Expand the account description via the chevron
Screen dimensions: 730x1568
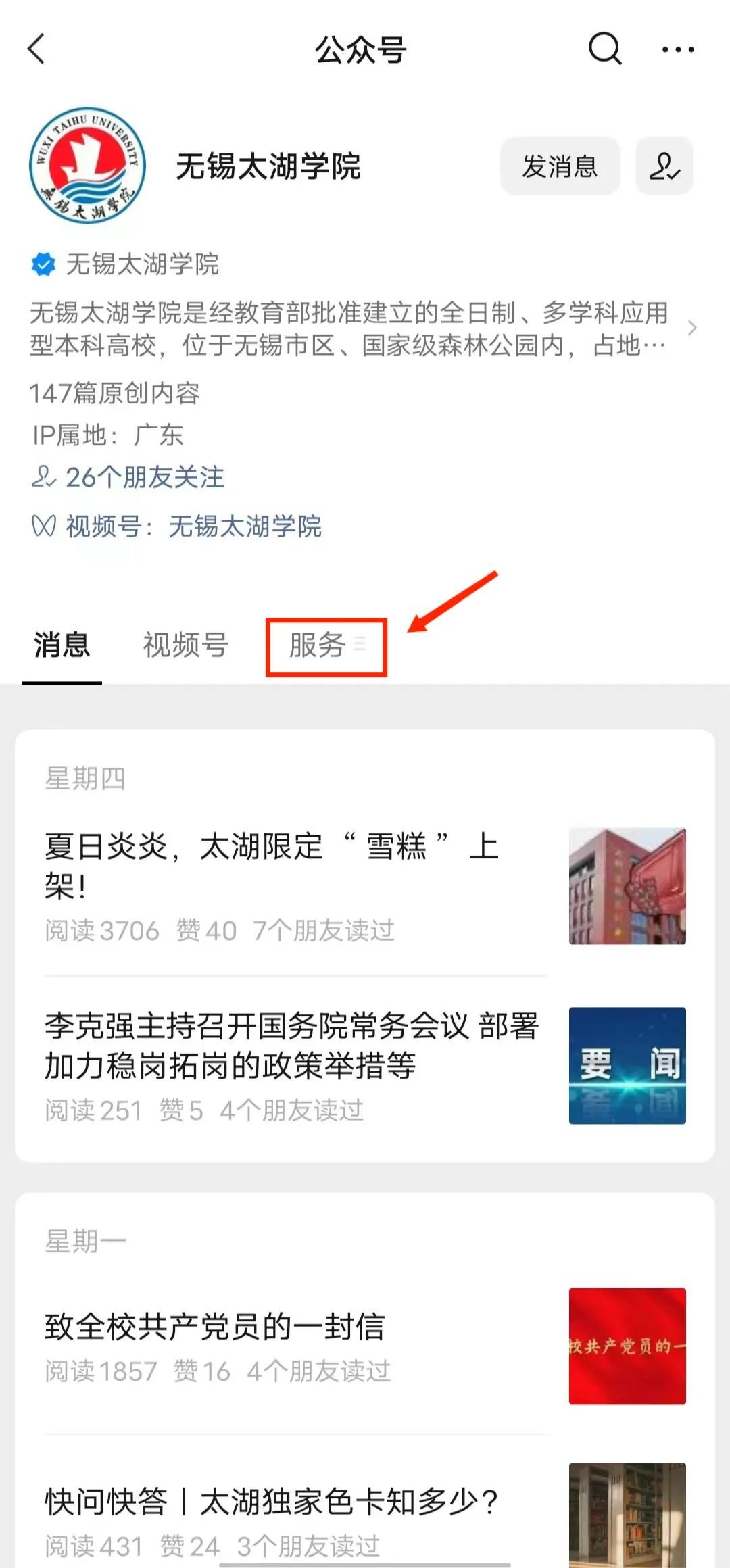(691, 328)
